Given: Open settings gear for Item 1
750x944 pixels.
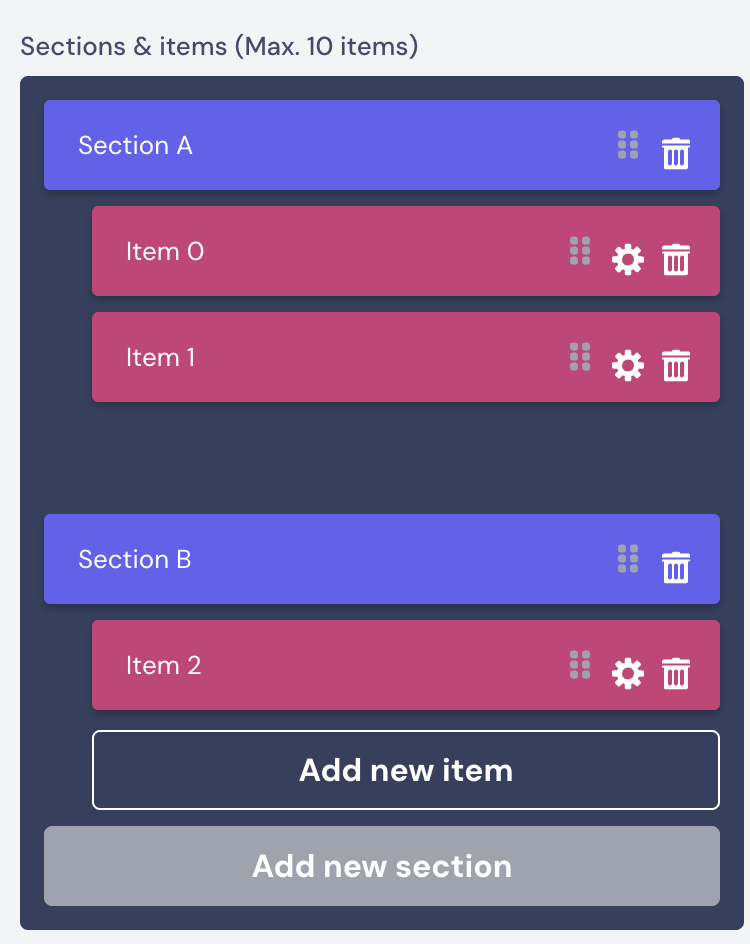Looking at the screenshot, I should [628, 366].
